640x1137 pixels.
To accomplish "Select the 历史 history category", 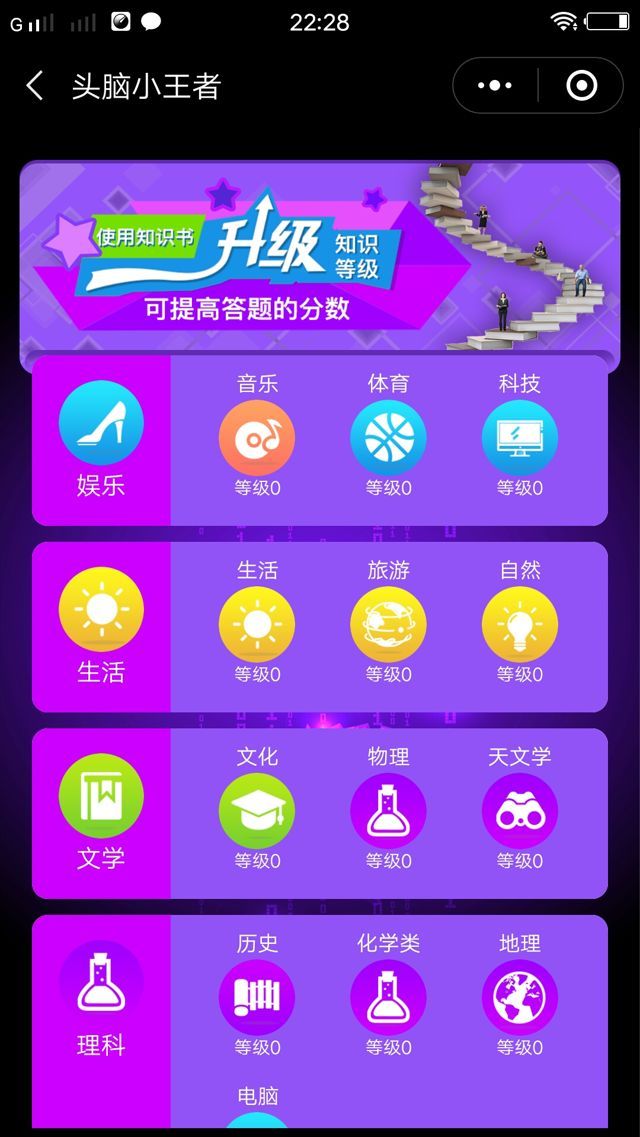I will tap(257, 998).
